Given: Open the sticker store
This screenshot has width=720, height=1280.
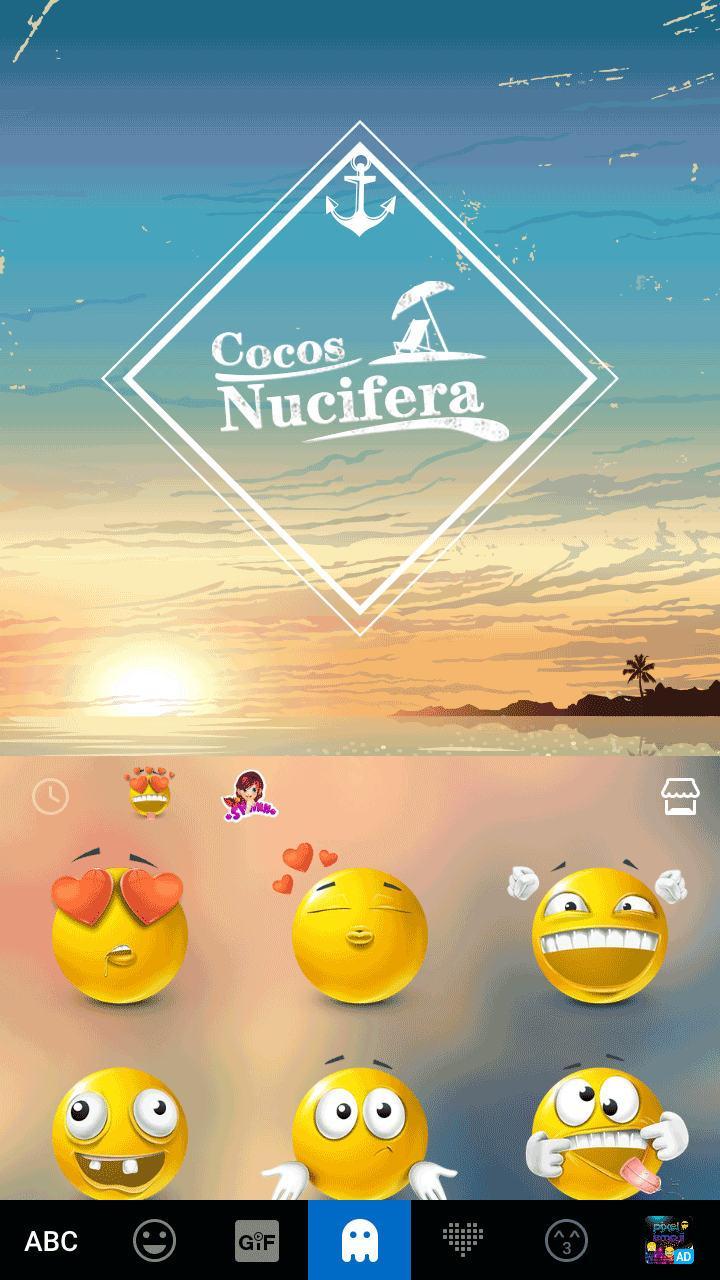Looking at the screenshot, I should click(x=680, y=797).
